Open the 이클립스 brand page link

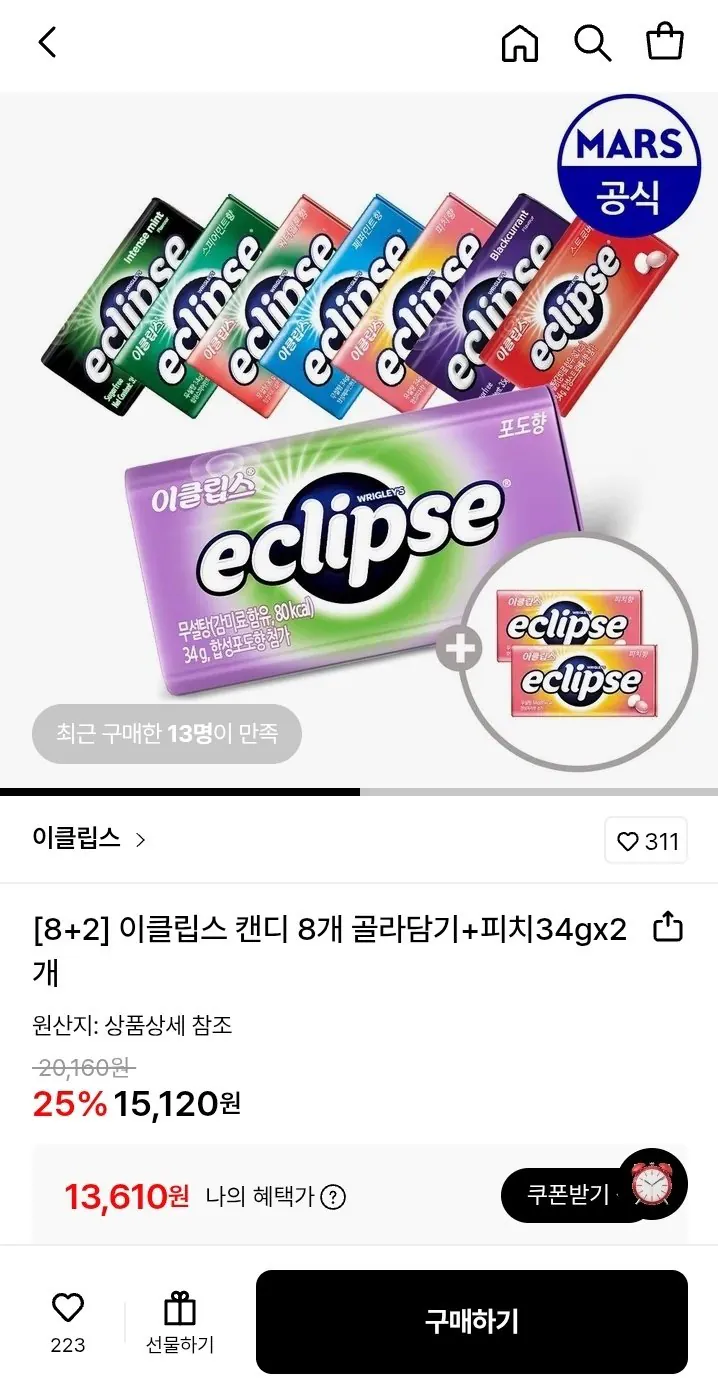(89, 839)
